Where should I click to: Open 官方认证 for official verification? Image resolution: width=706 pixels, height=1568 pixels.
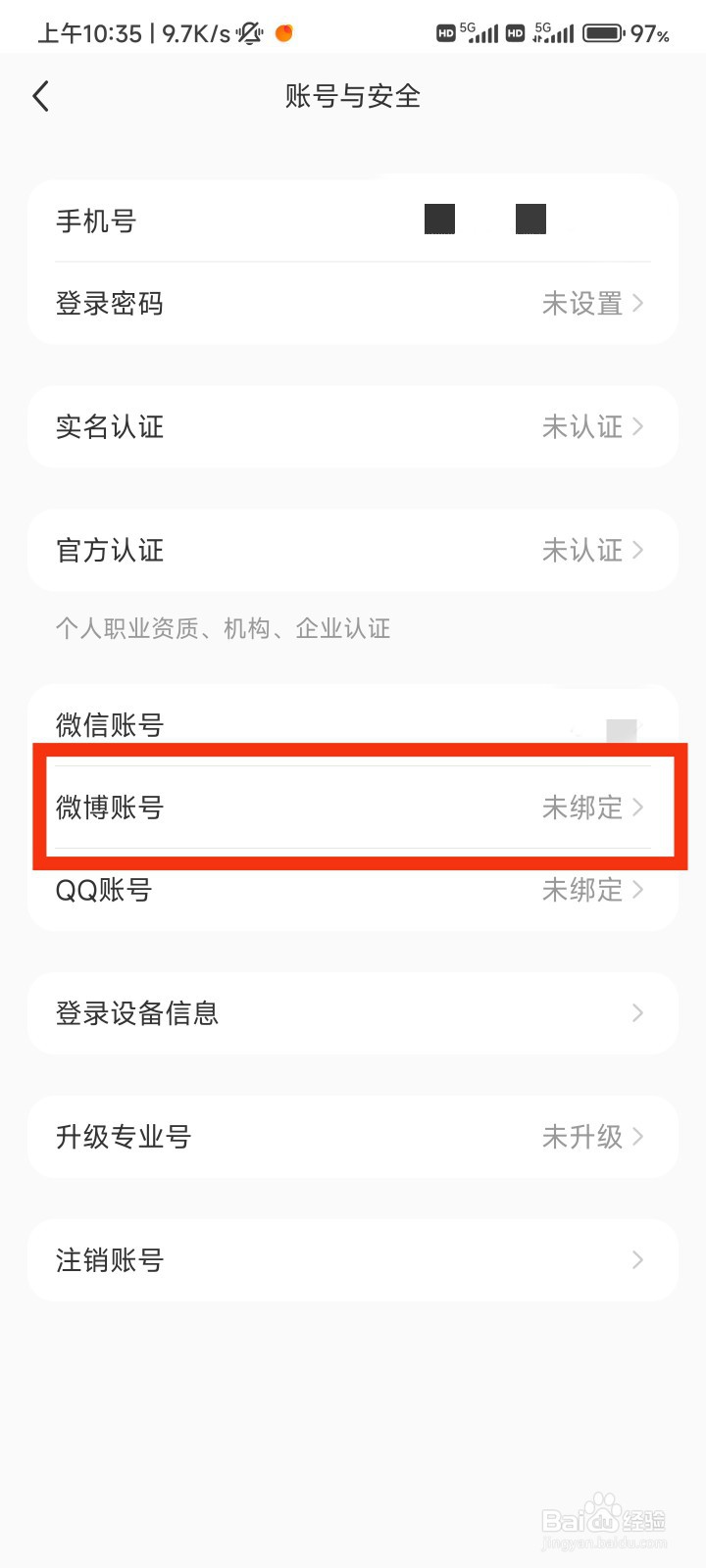353,551
